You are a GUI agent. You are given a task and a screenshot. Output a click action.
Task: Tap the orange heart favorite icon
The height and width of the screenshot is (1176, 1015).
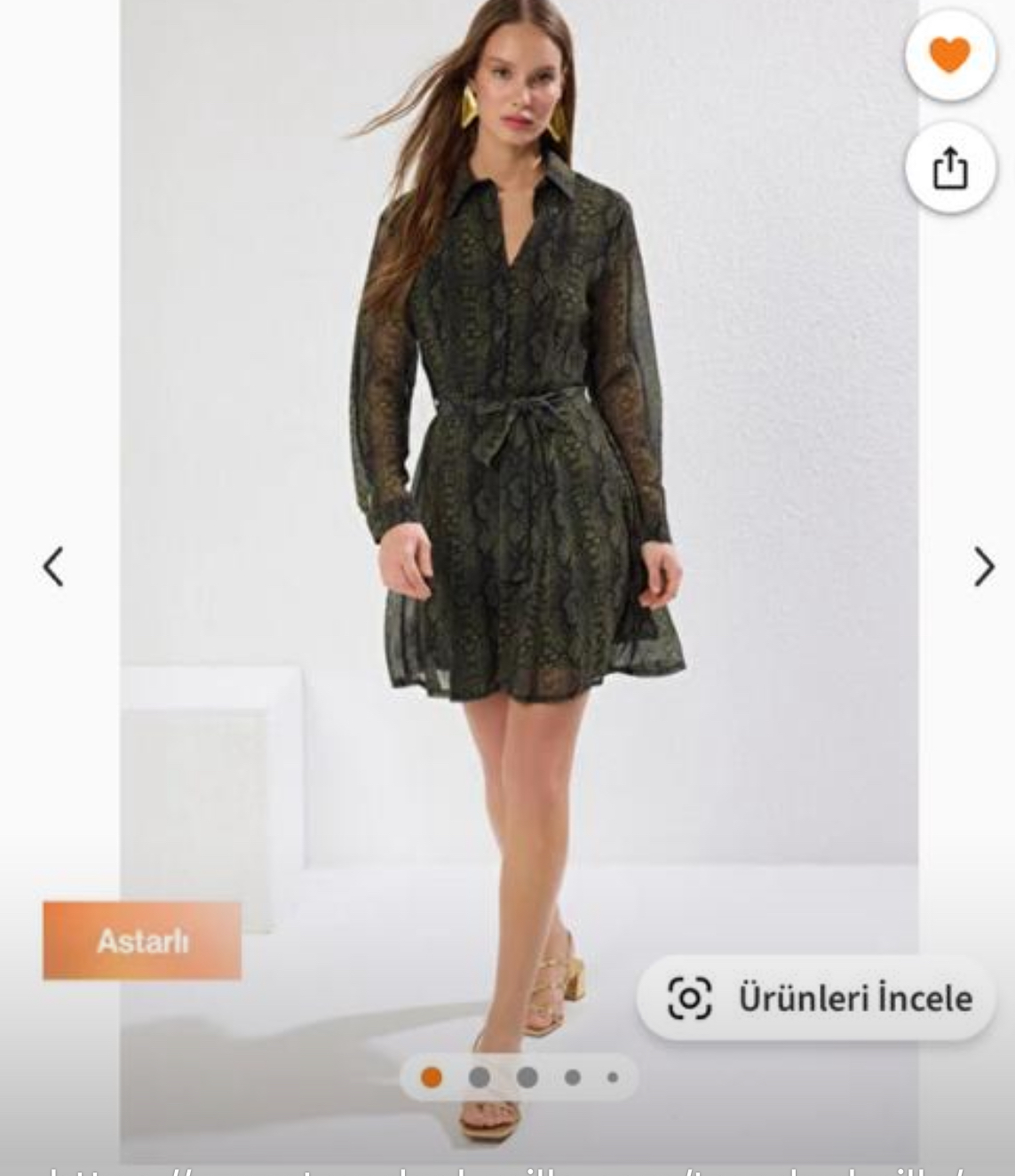pos(949,56)
